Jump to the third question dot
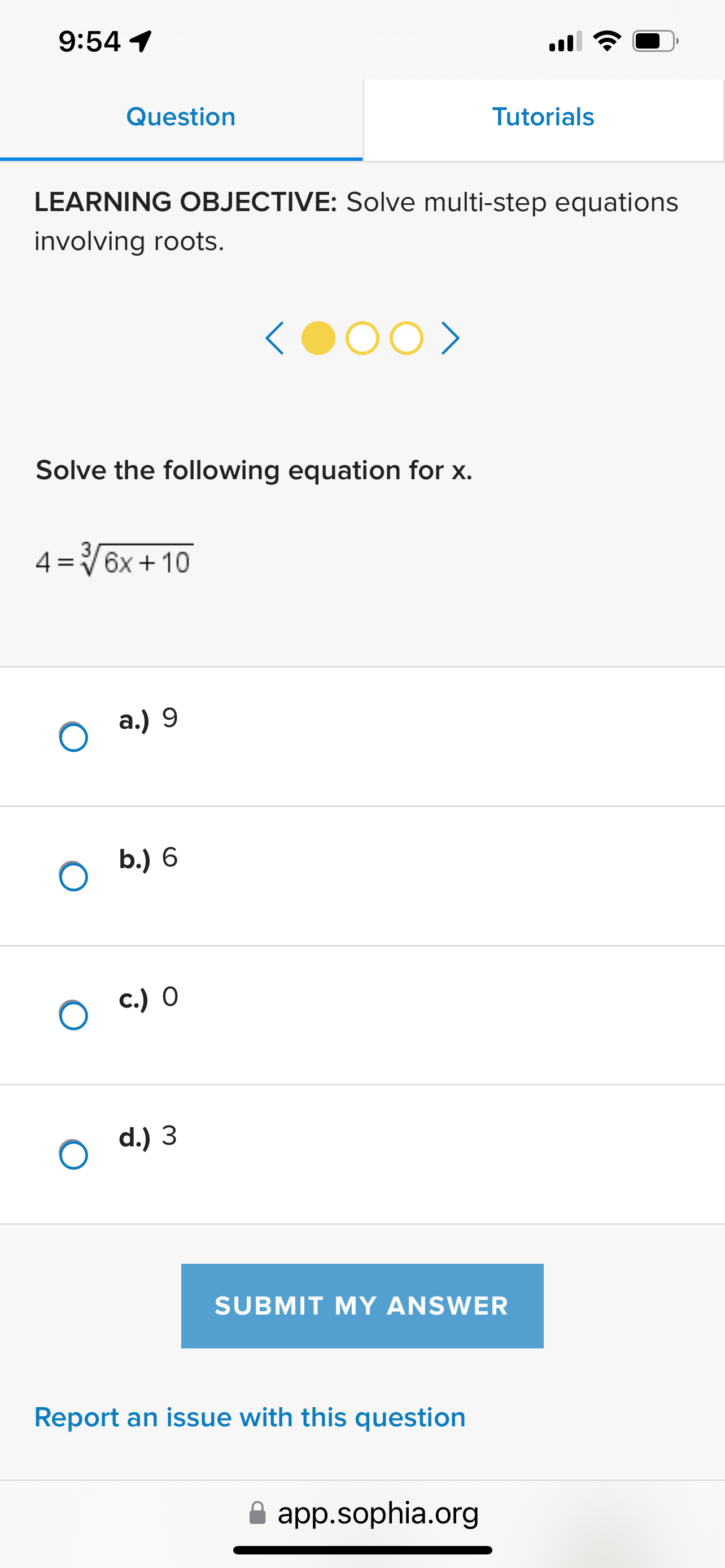 [406, 338]
